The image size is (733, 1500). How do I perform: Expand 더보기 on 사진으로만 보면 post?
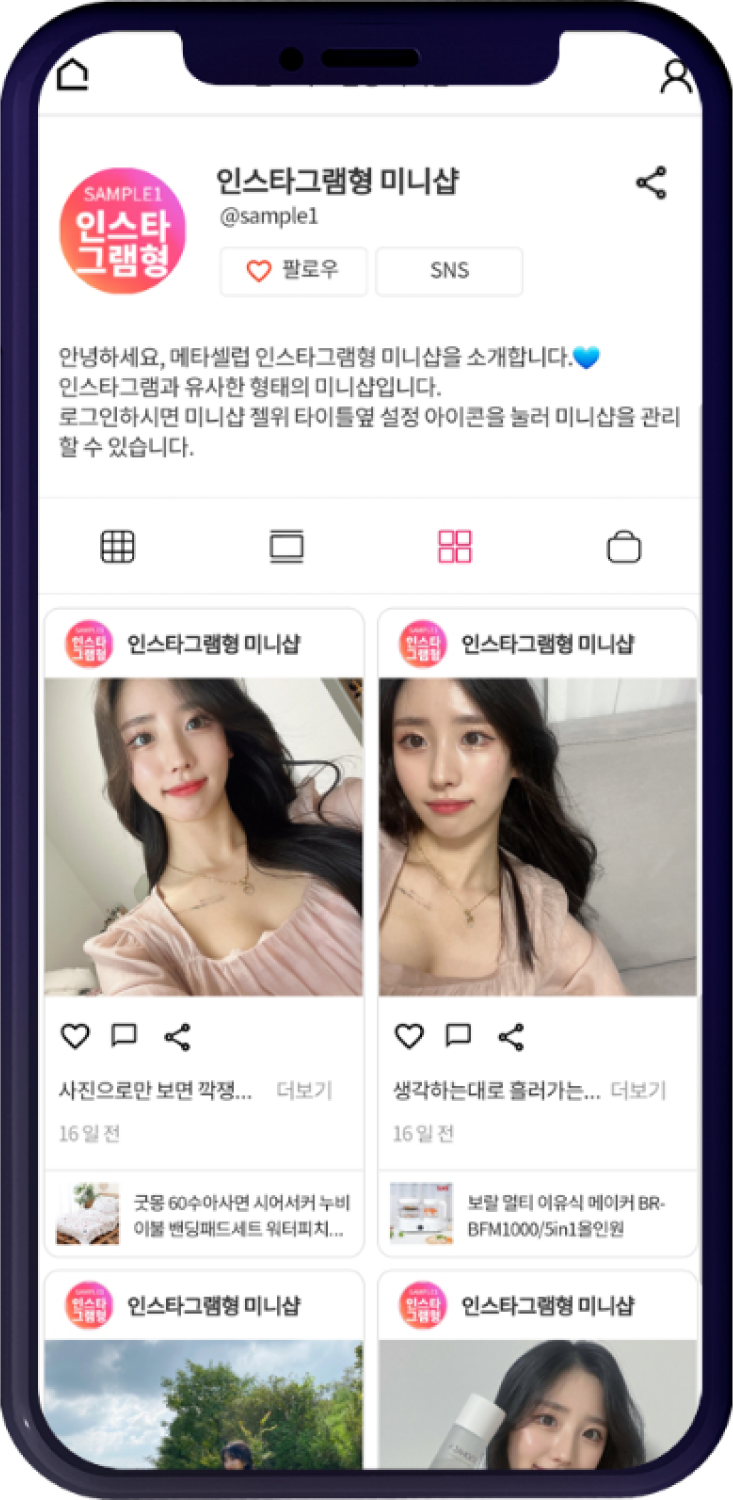[304, 1090]
